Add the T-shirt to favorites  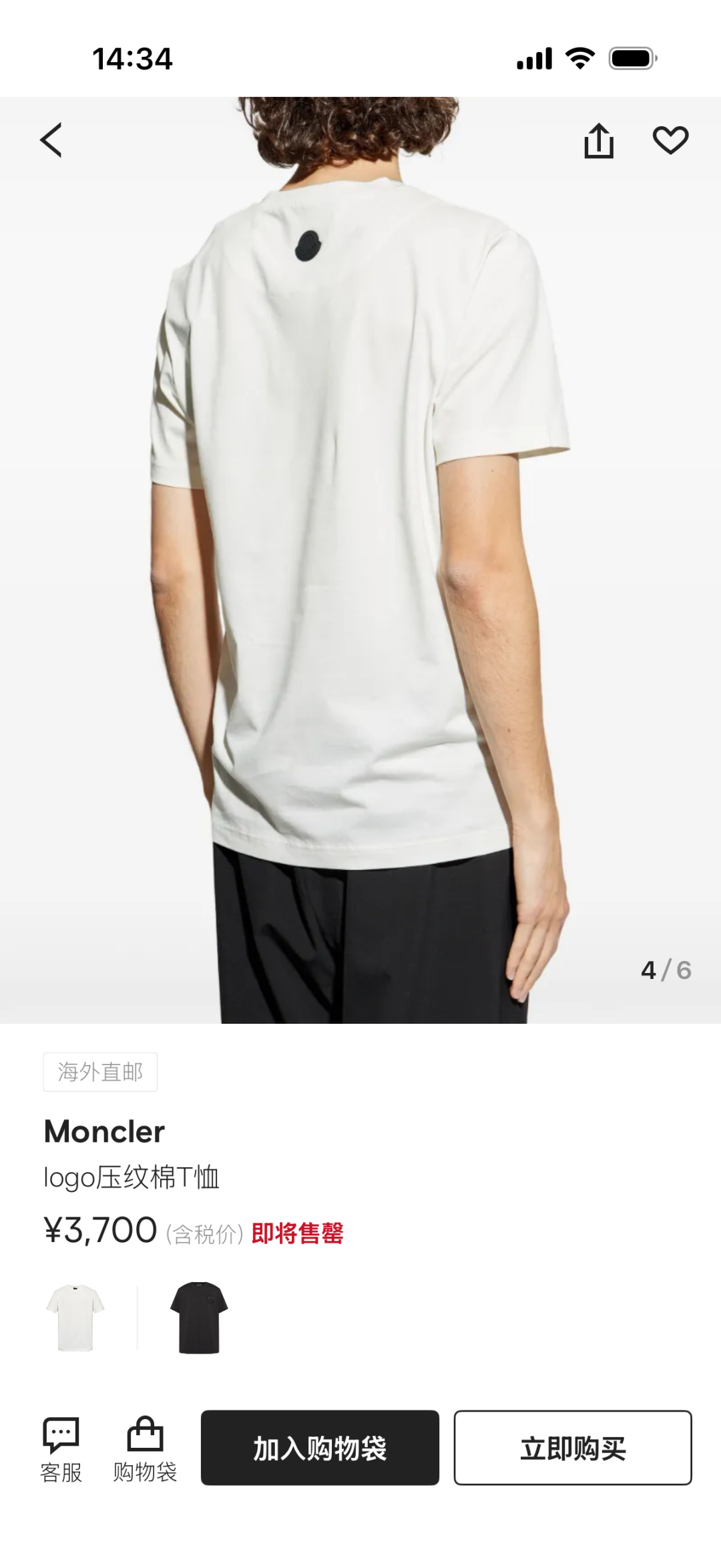[670, 140]
